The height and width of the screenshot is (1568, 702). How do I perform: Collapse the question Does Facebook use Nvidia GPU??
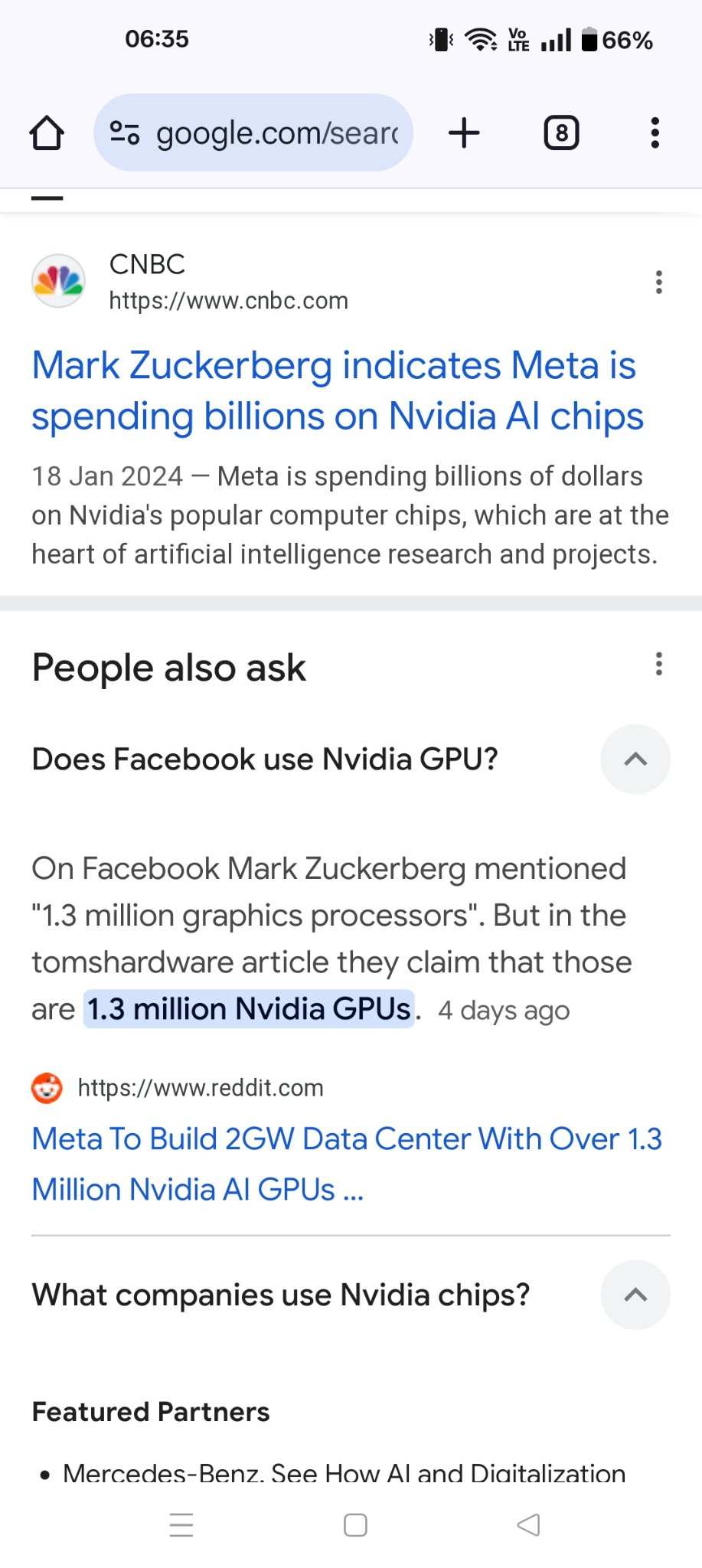point(635,759)
